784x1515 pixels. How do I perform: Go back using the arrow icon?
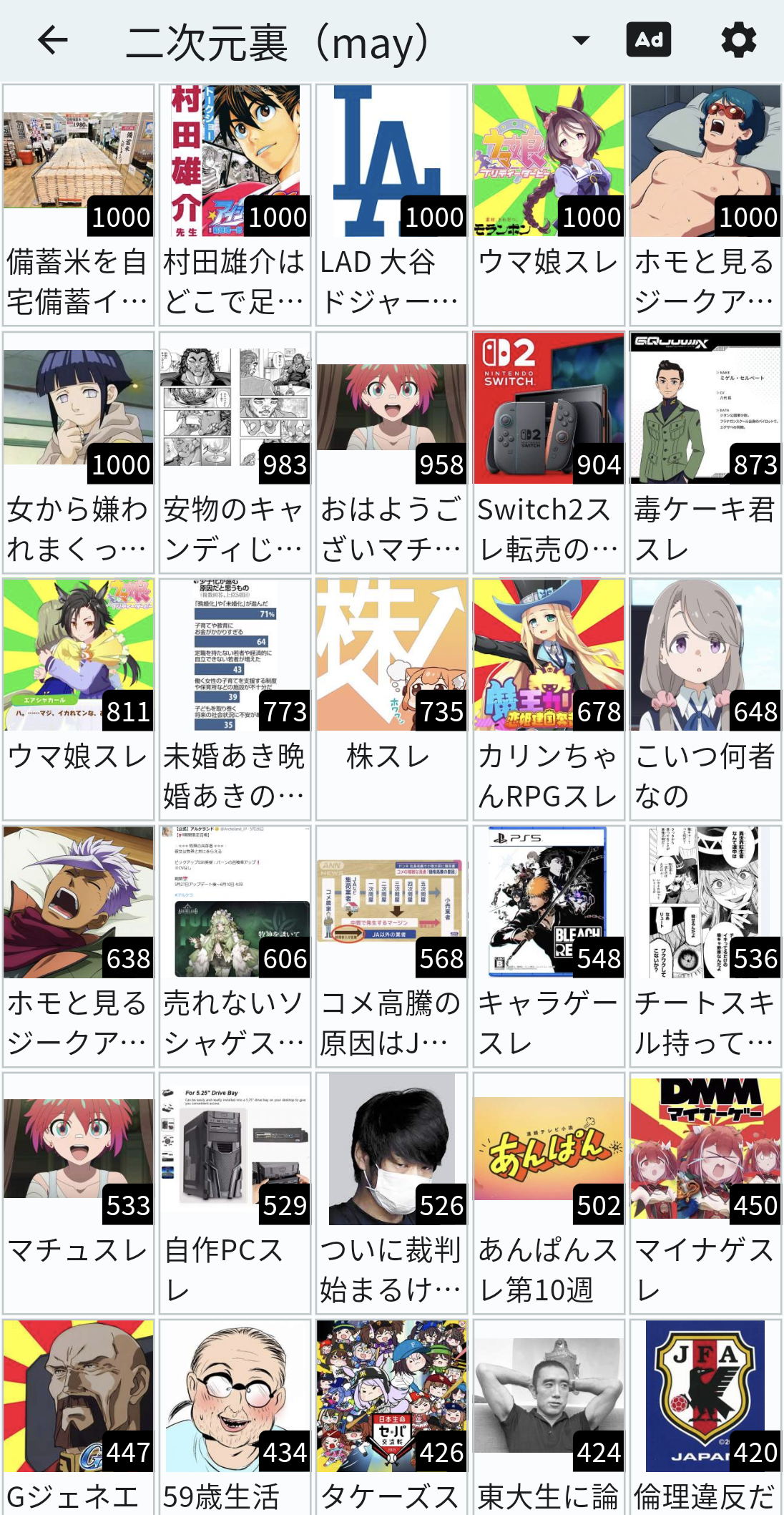coord(52,40)
